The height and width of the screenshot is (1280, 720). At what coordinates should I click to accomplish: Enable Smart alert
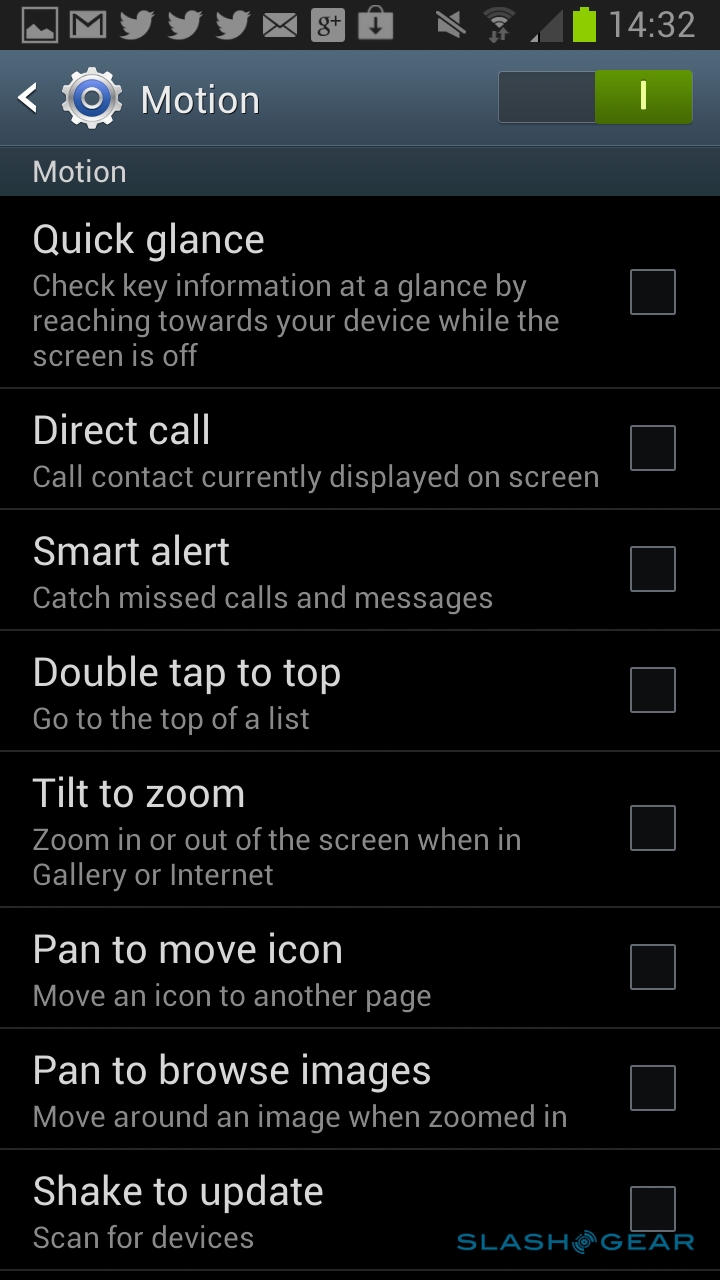tap(652, 569)
